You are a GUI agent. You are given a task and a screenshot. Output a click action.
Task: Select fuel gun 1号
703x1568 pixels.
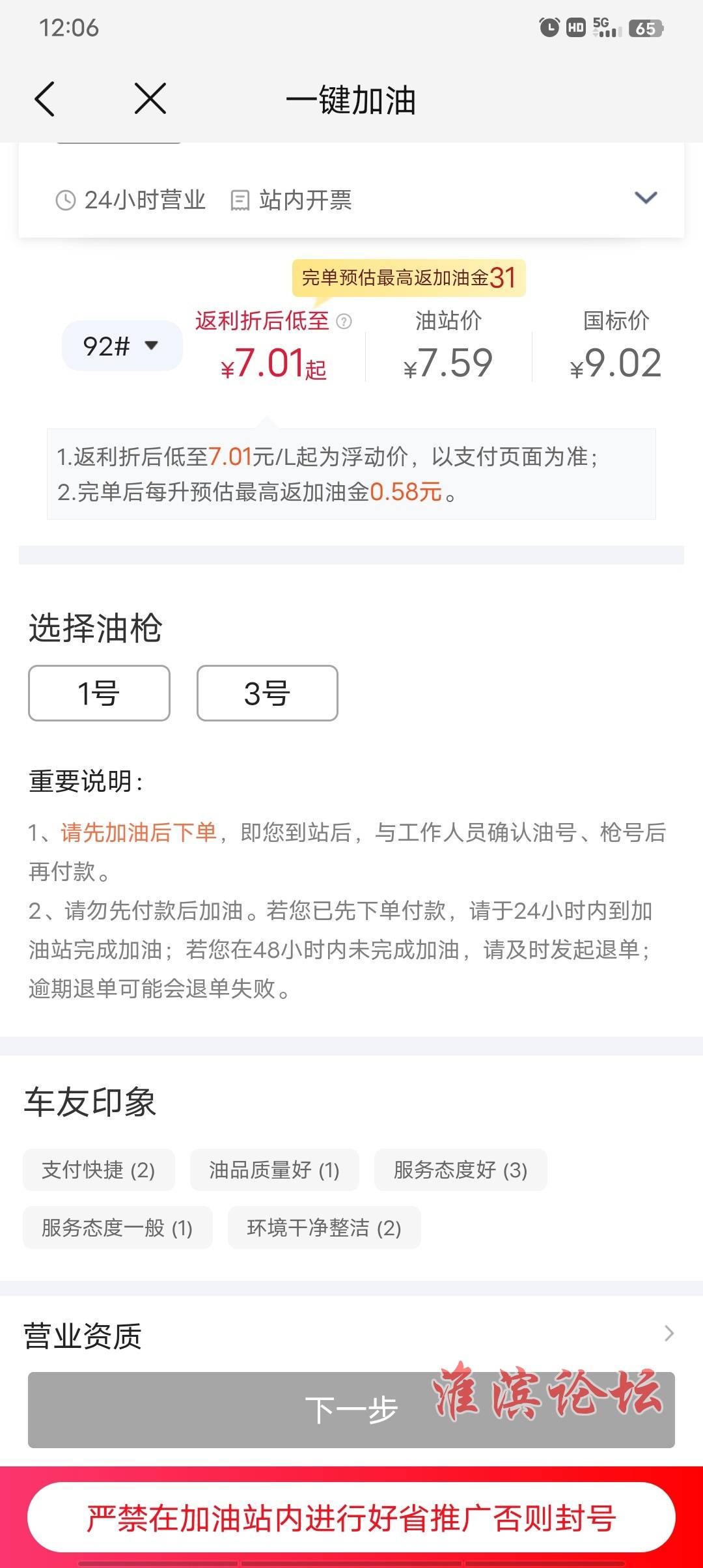pyautogui.click(x=99, y=693)
